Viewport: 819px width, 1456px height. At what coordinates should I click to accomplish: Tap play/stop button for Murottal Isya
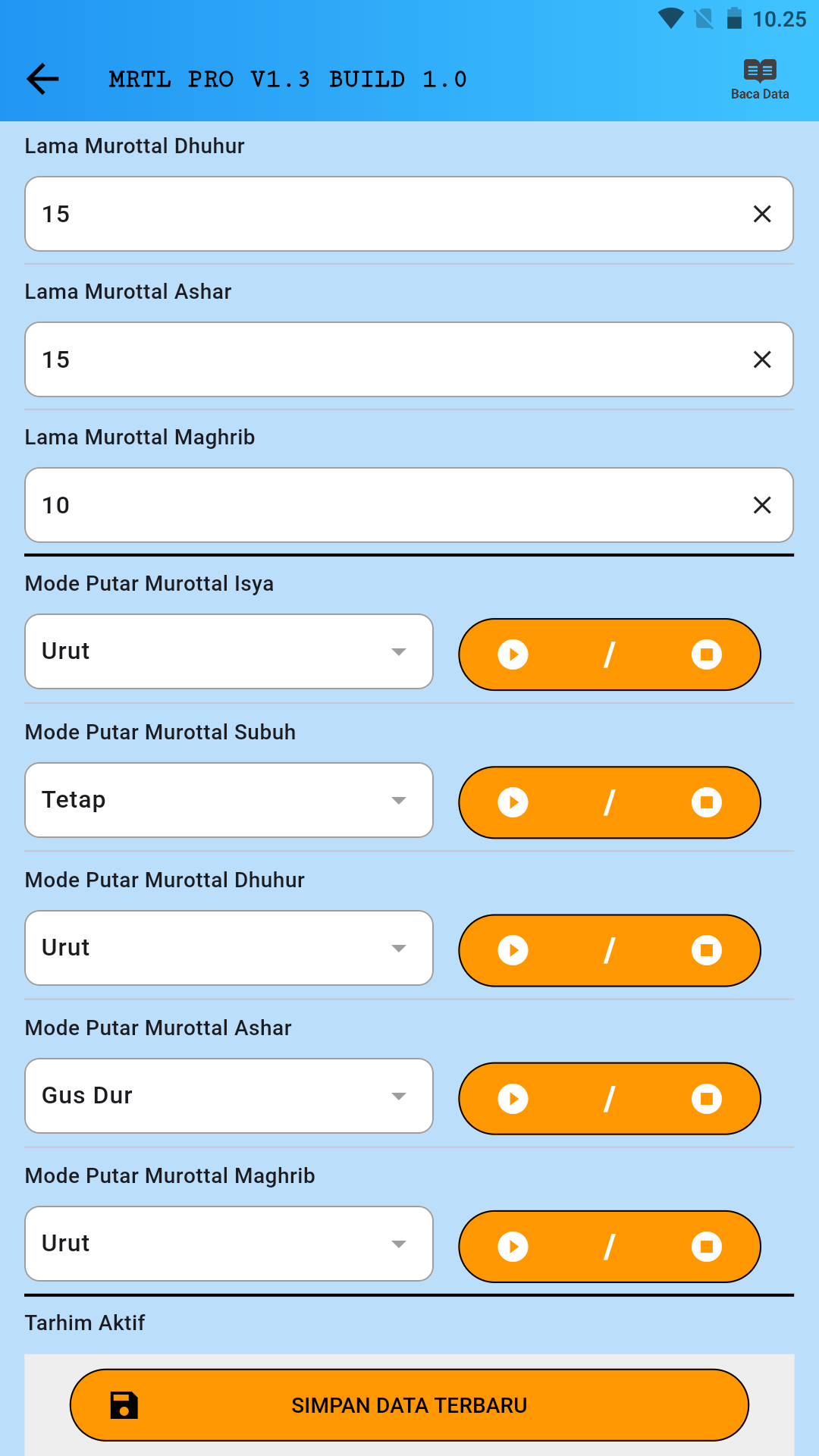click(610, 654)
